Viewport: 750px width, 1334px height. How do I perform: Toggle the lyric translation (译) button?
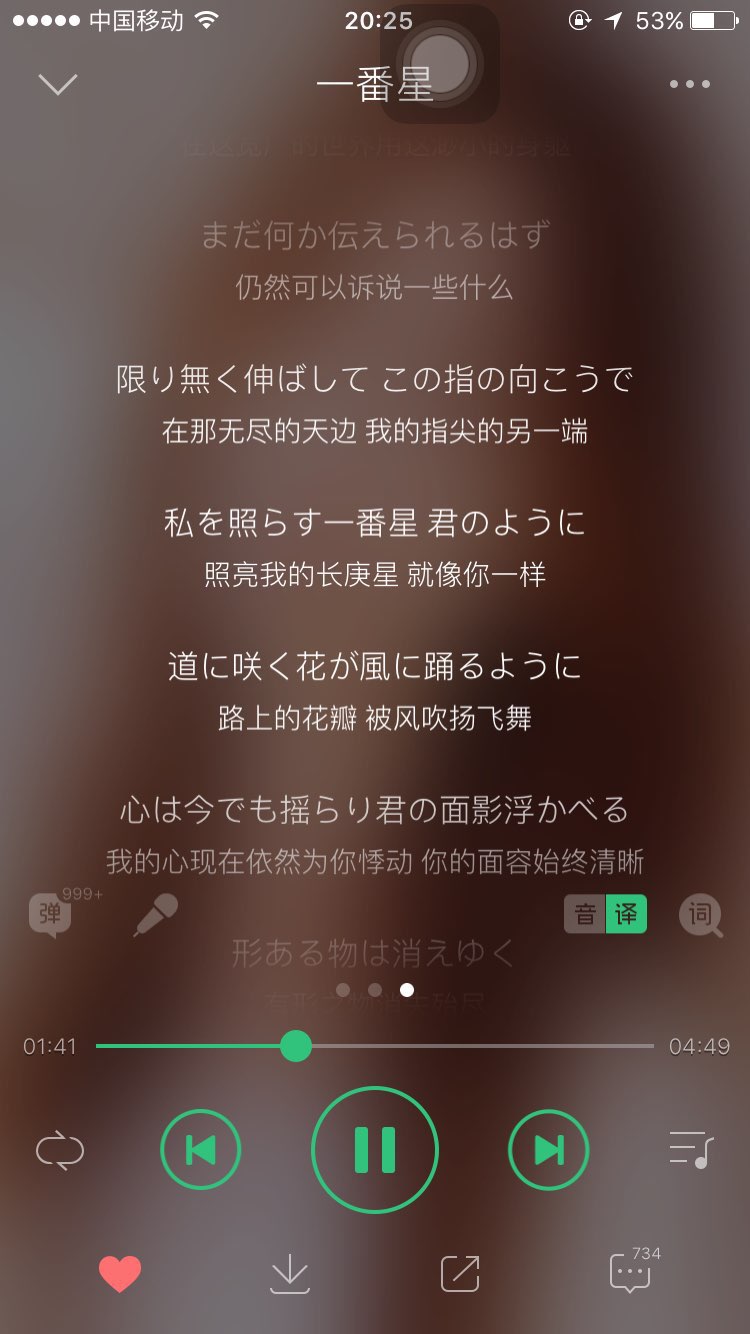pos(627,914)
